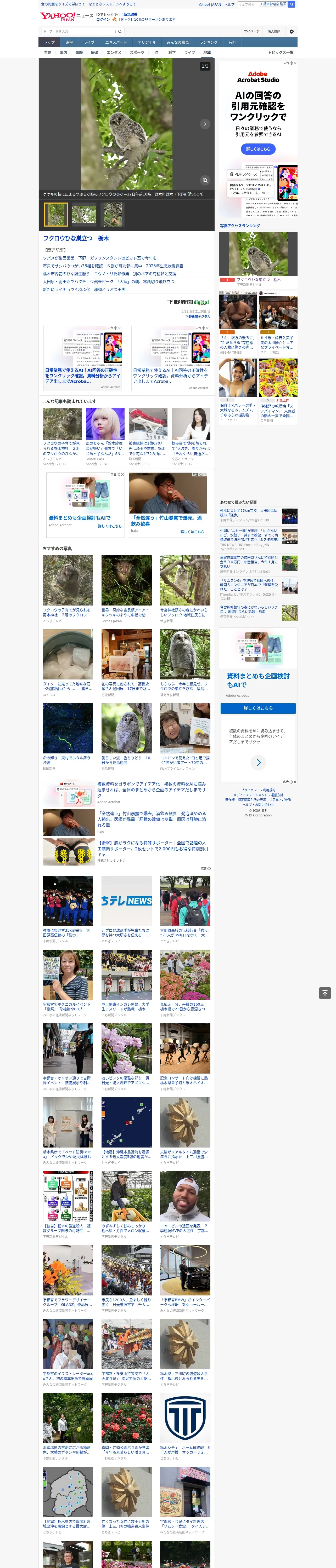Open related article ツバメが集団営巣

99,258
